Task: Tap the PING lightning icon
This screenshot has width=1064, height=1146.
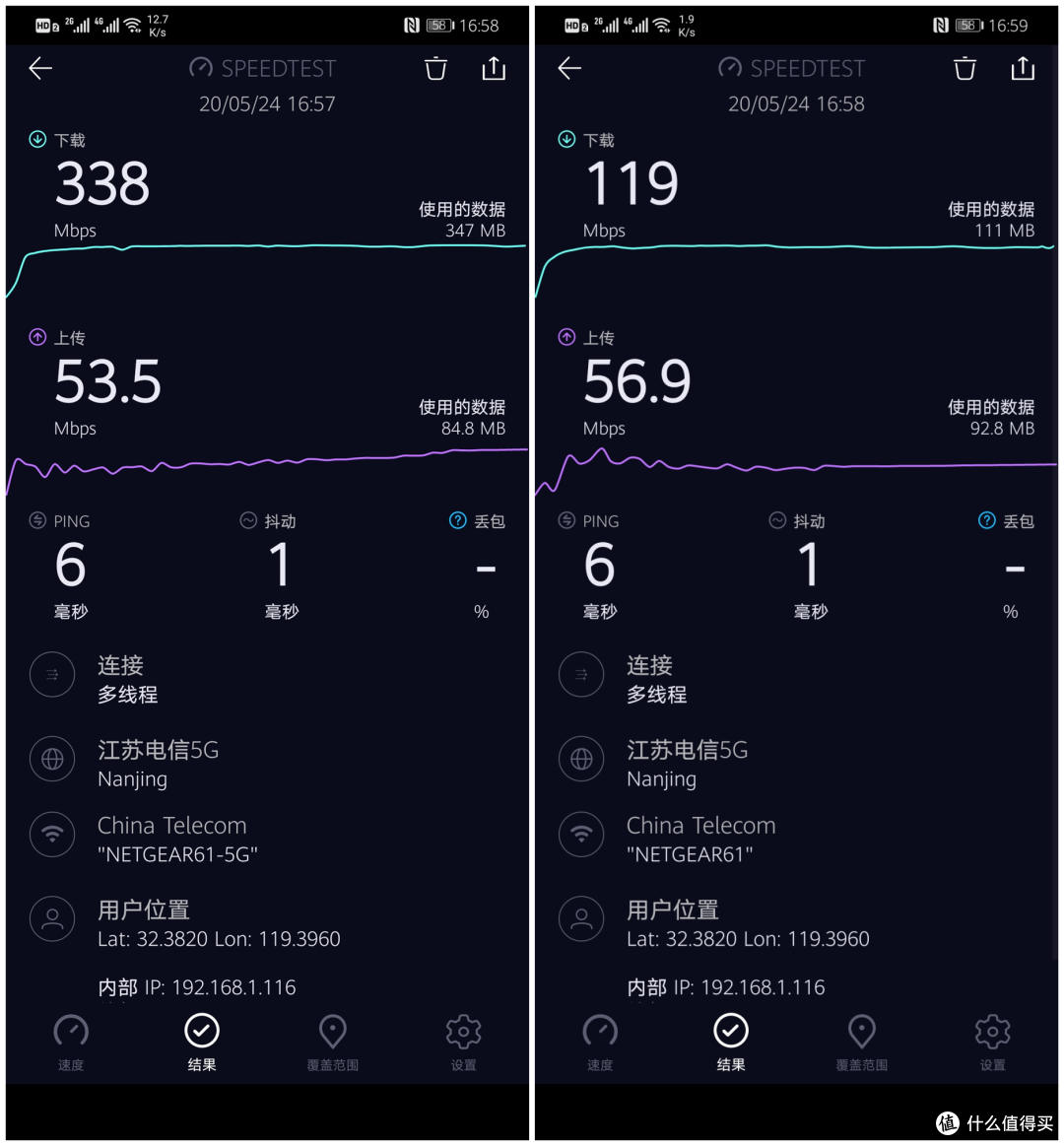Action: click(x=35, y=520)
